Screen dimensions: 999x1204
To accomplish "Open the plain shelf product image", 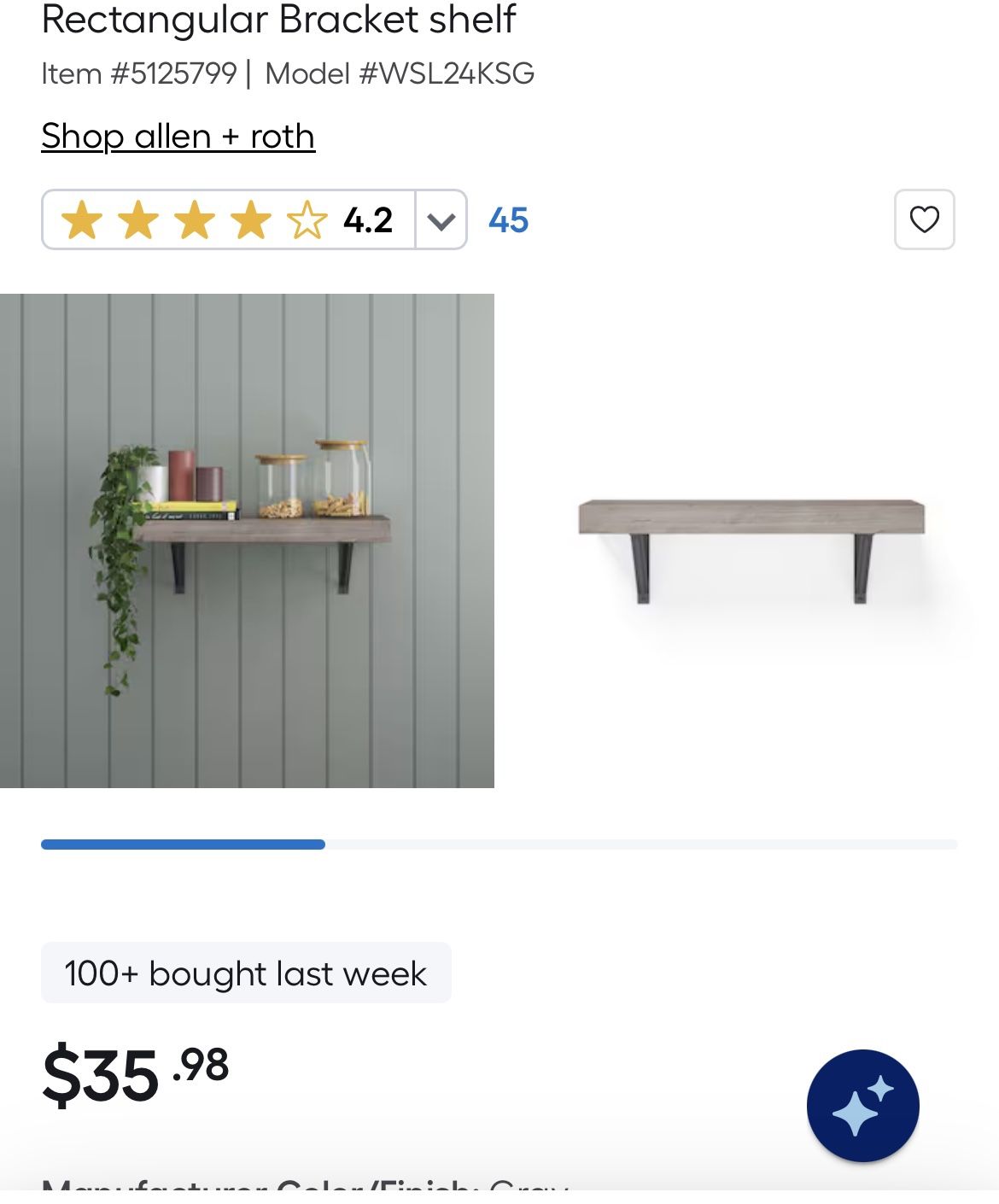I will pos(751,541).
